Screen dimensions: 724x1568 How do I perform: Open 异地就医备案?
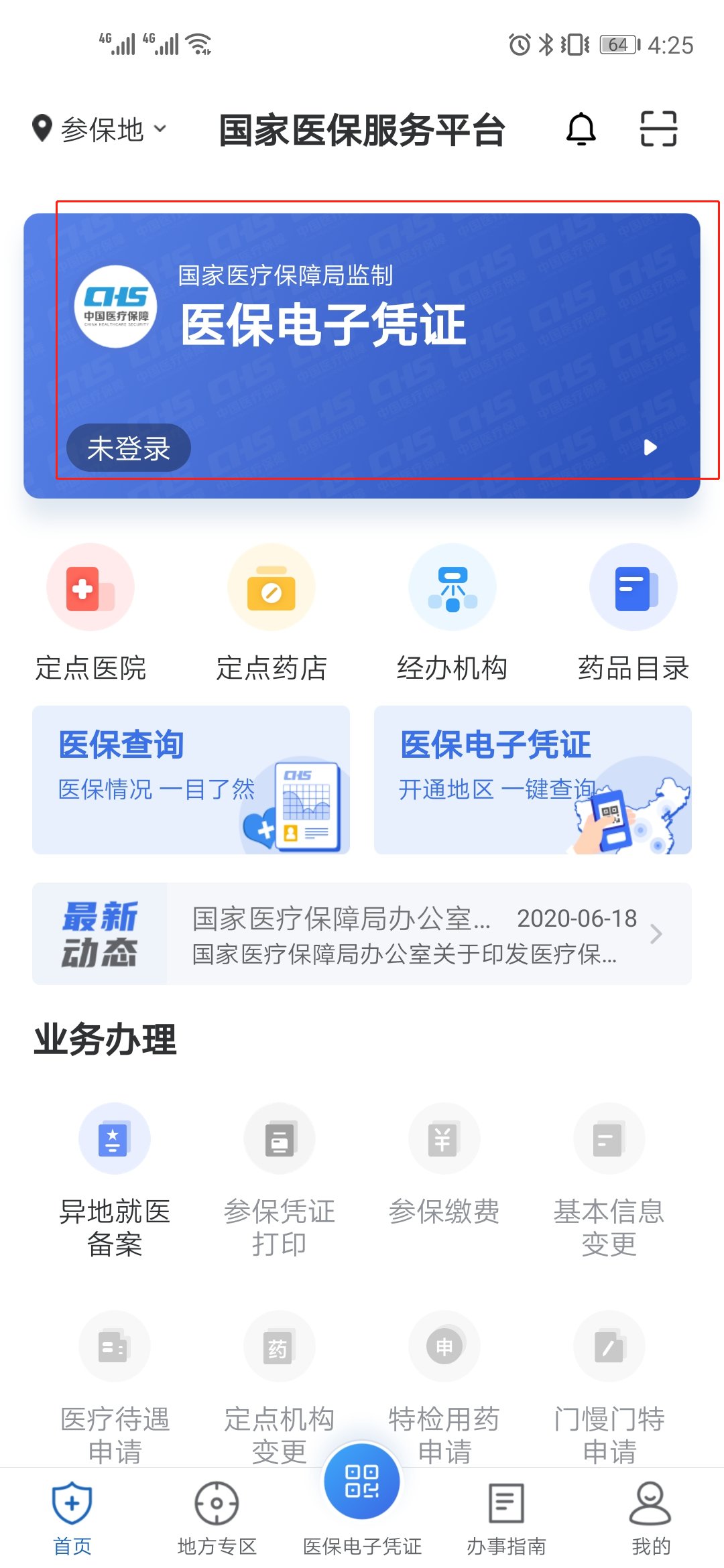coord(115,1179)
